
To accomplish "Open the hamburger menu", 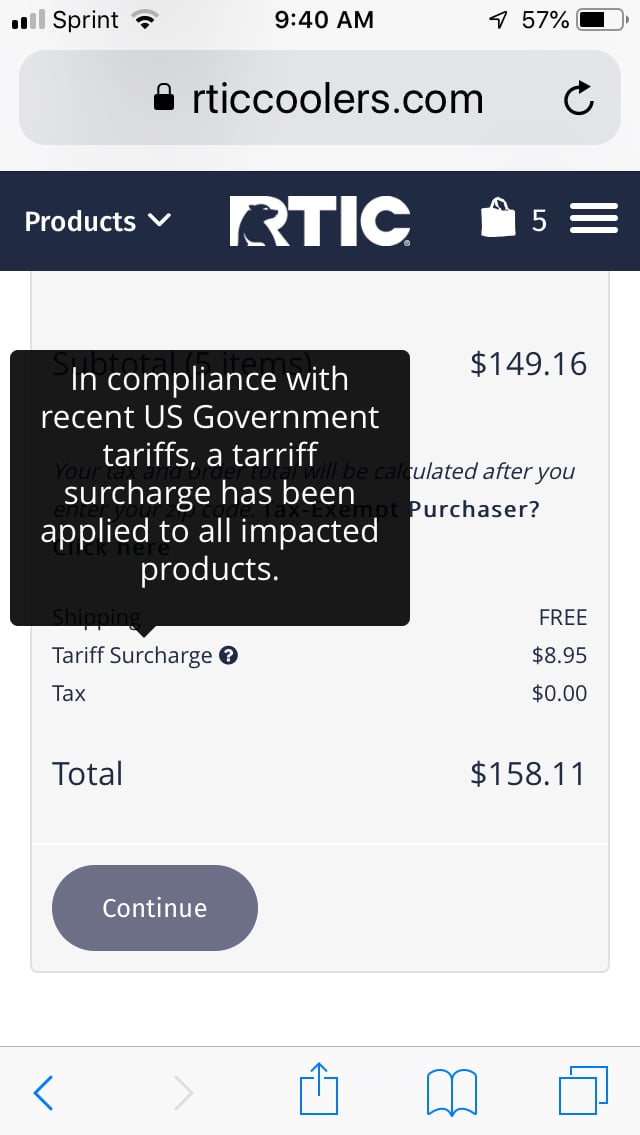I will (594, 219).
